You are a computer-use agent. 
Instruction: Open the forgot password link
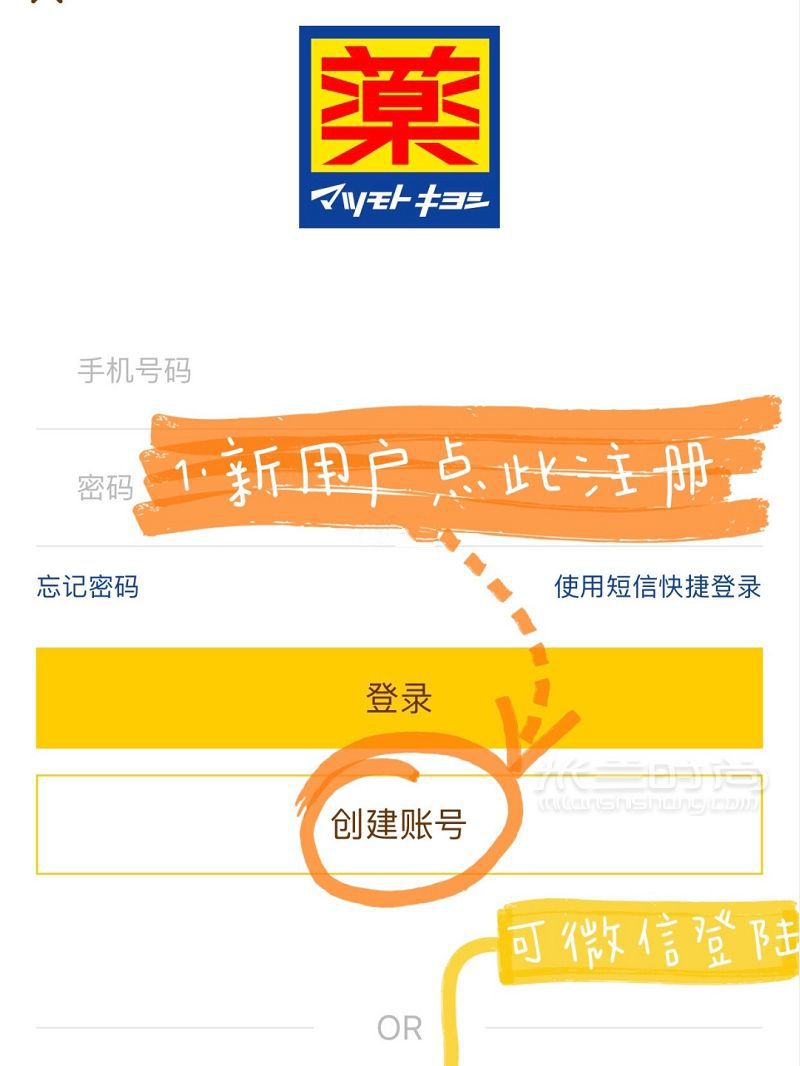pyautogui.click(x=88, y=587)
